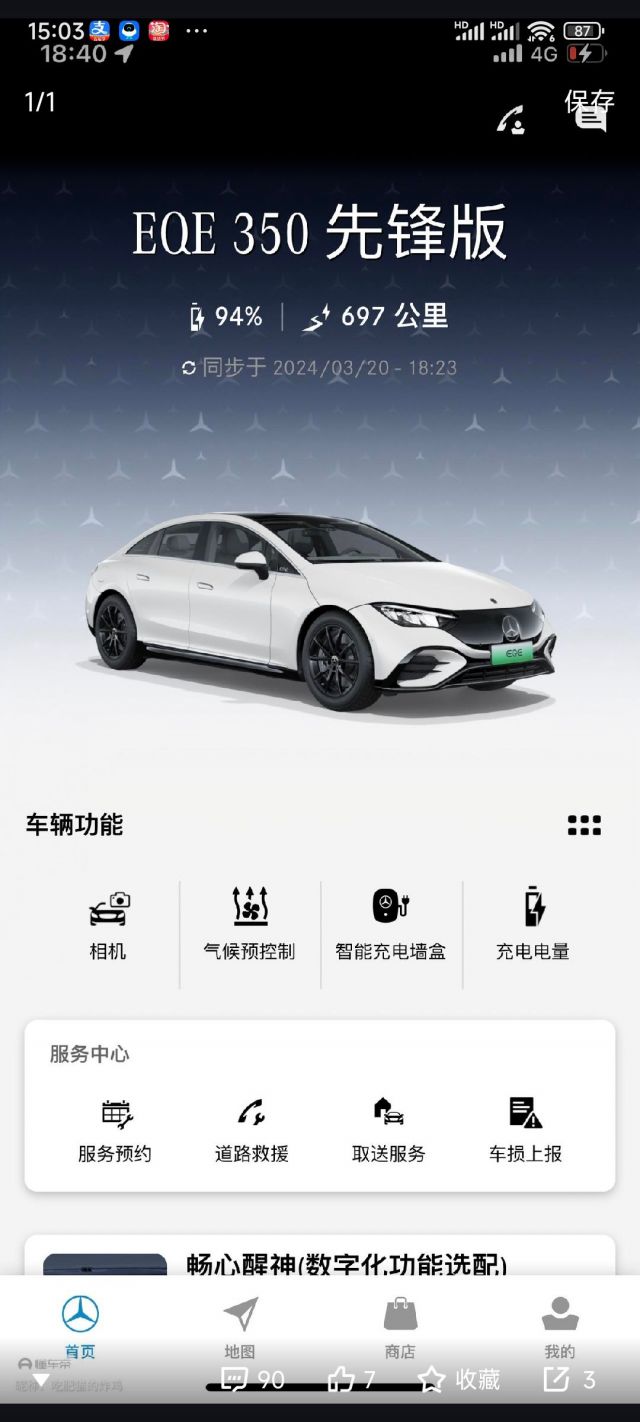
Task: Expand the caption with the down arrow
Action: pyautogui.click(x=41, y=1380)
